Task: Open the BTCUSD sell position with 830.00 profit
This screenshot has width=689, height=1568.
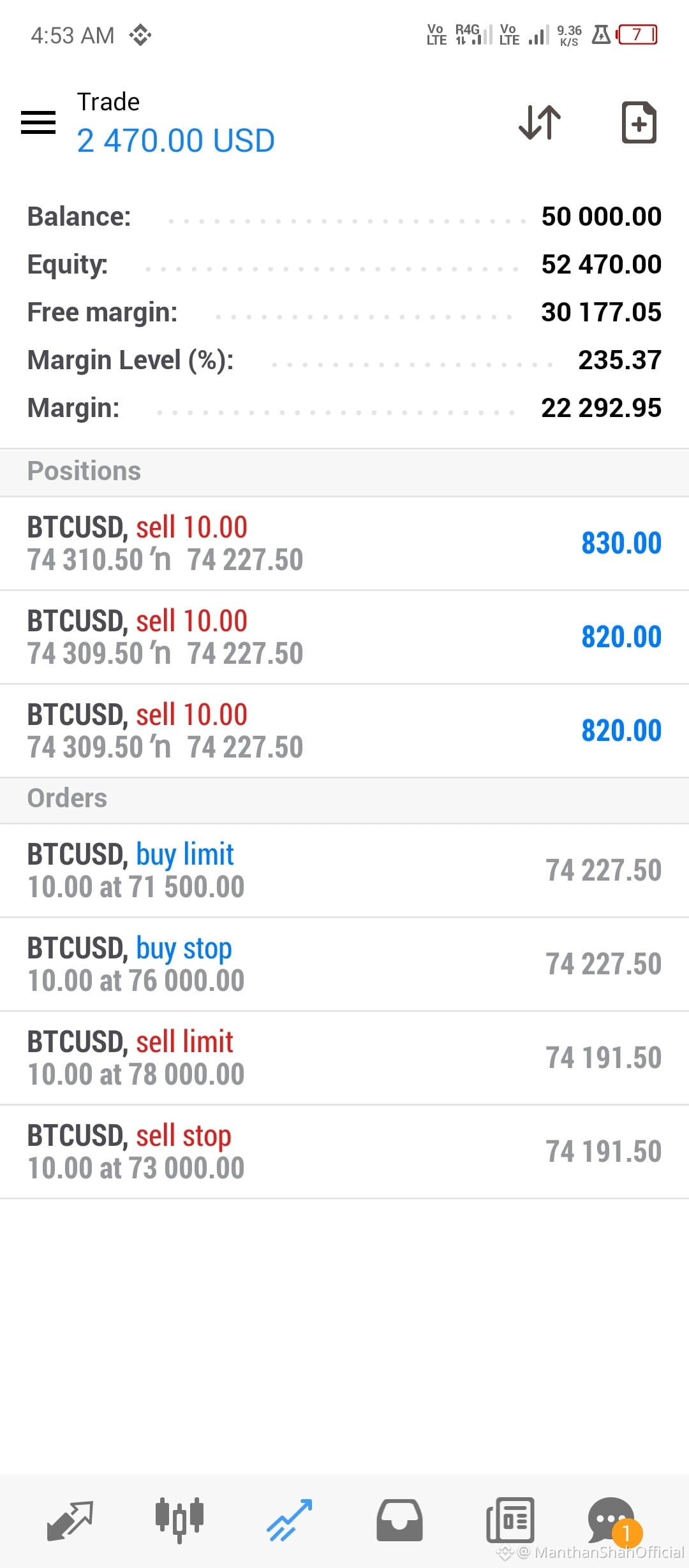Action: (344, 543)
